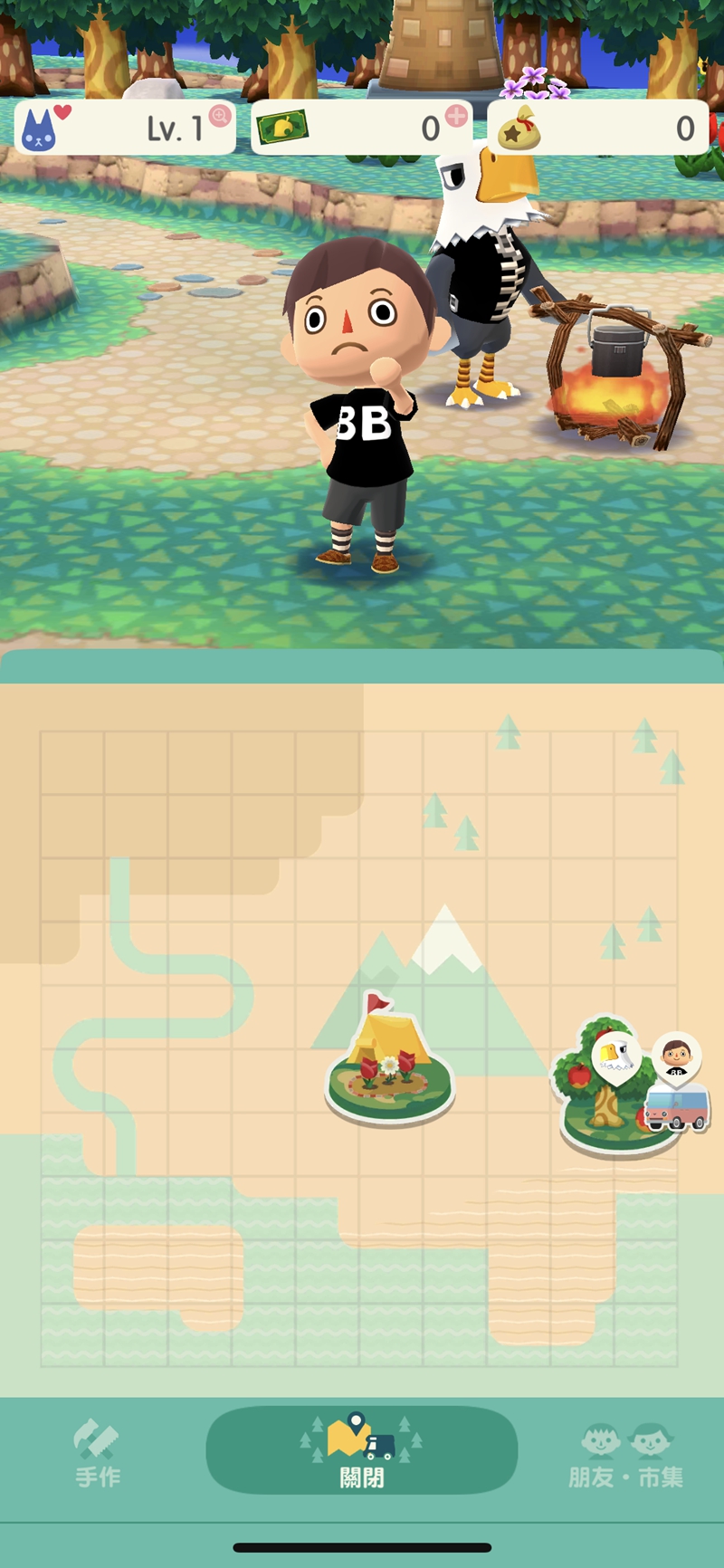The height and width of the screenshot is (1568, 724).
Task: Open the 手作 crafting menu
Action: 98,1453
